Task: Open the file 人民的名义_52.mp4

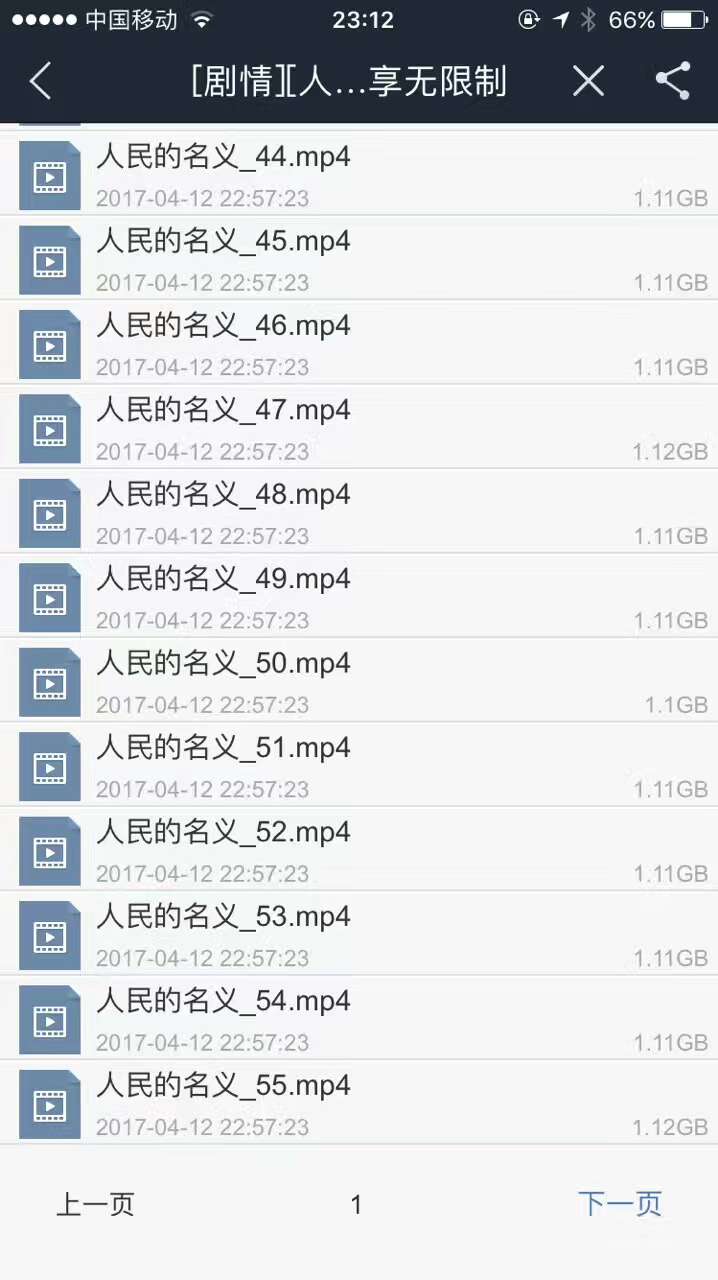Action: [x=359, y=850]
